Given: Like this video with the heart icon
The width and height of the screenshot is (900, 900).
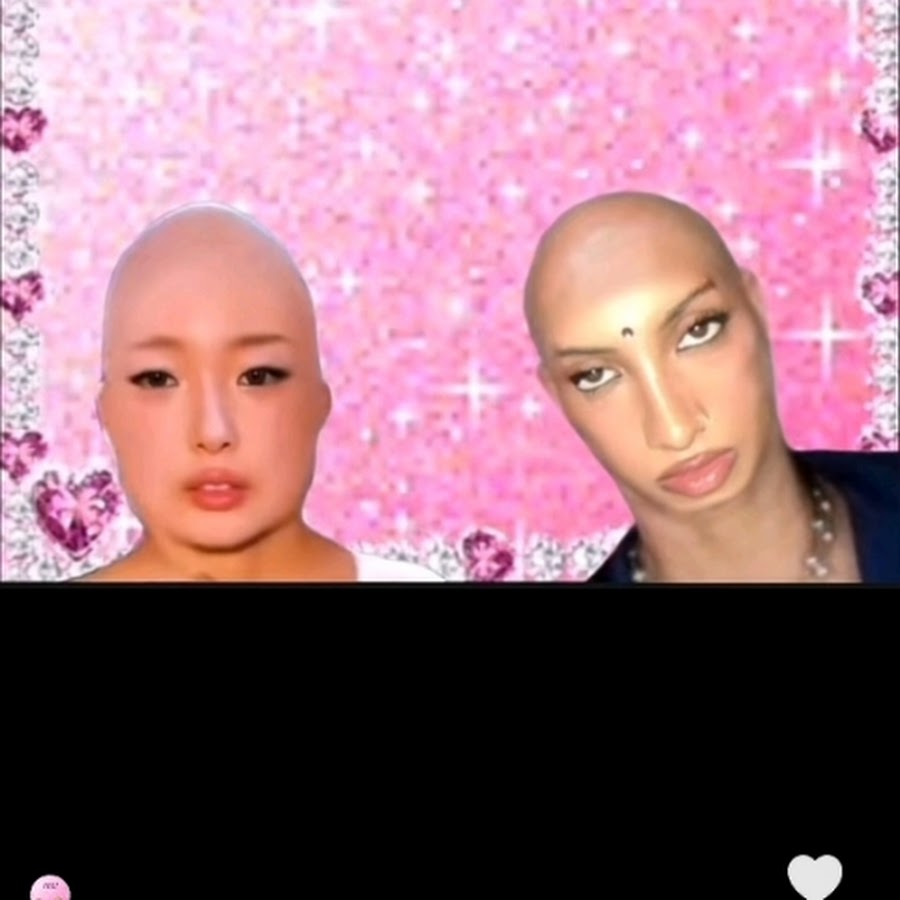Looking at the screenshot, I should pos(814,877).
